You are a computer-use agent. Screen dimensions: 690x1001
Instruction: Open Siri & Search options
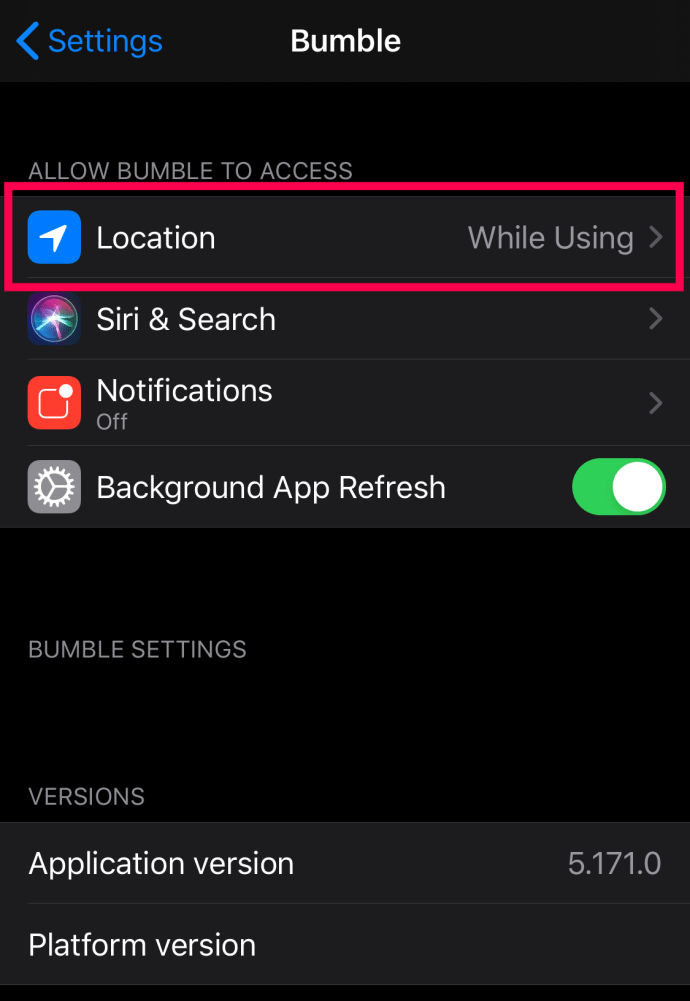click(x=345, y=319)
